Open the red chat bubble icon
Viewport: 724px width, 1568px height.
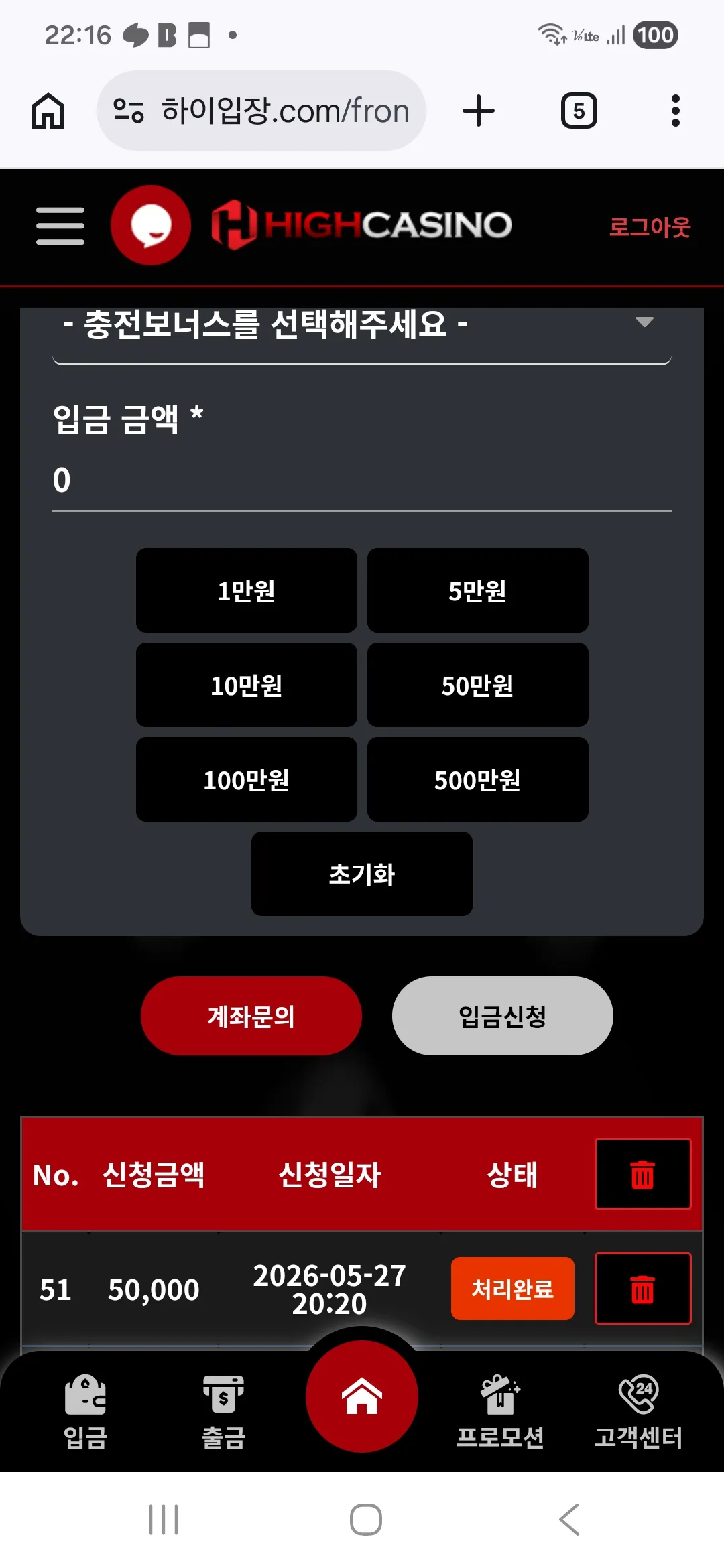(151, 225)
